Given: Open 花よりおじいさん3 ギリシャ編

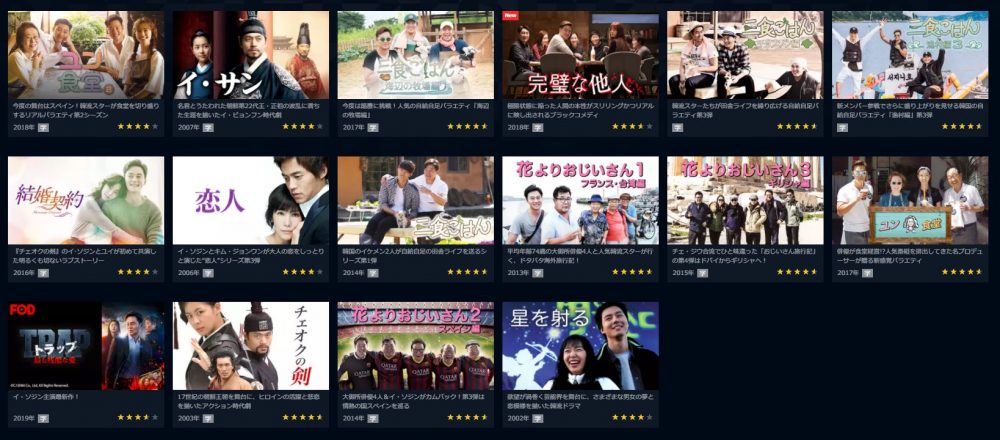Looking at the screenshot, I should [x=745, y=200].
